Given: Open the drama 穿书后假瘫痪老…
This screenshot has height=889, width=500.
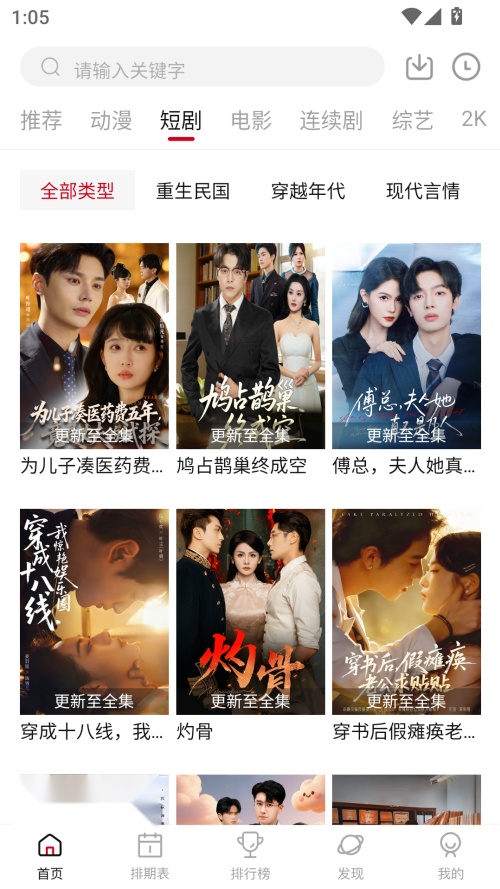Looking at the screenshot, I should (406, 626).
